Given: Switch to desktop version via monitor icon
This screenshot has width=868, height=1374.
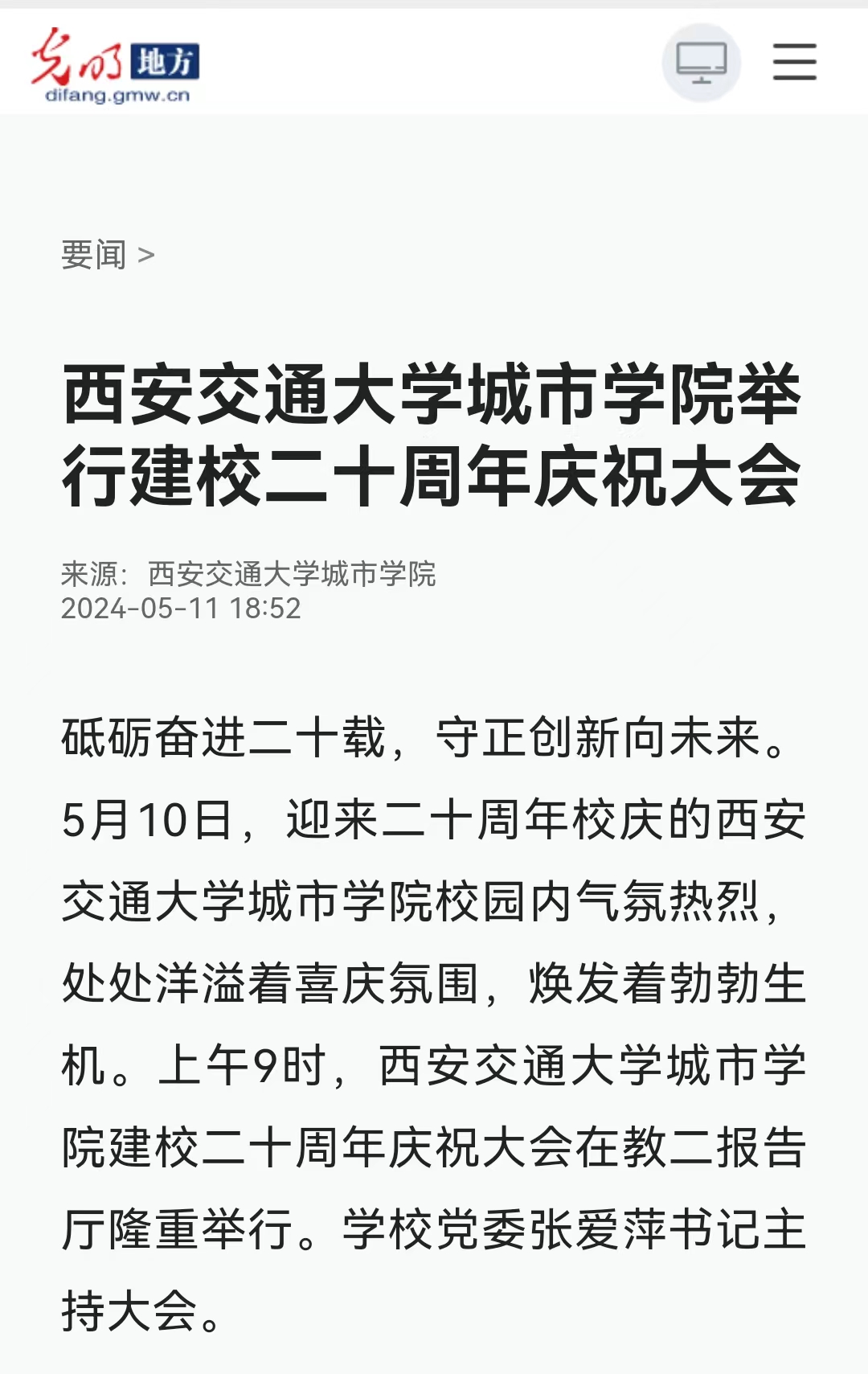Looking at the screenshot, I should 701,62.
